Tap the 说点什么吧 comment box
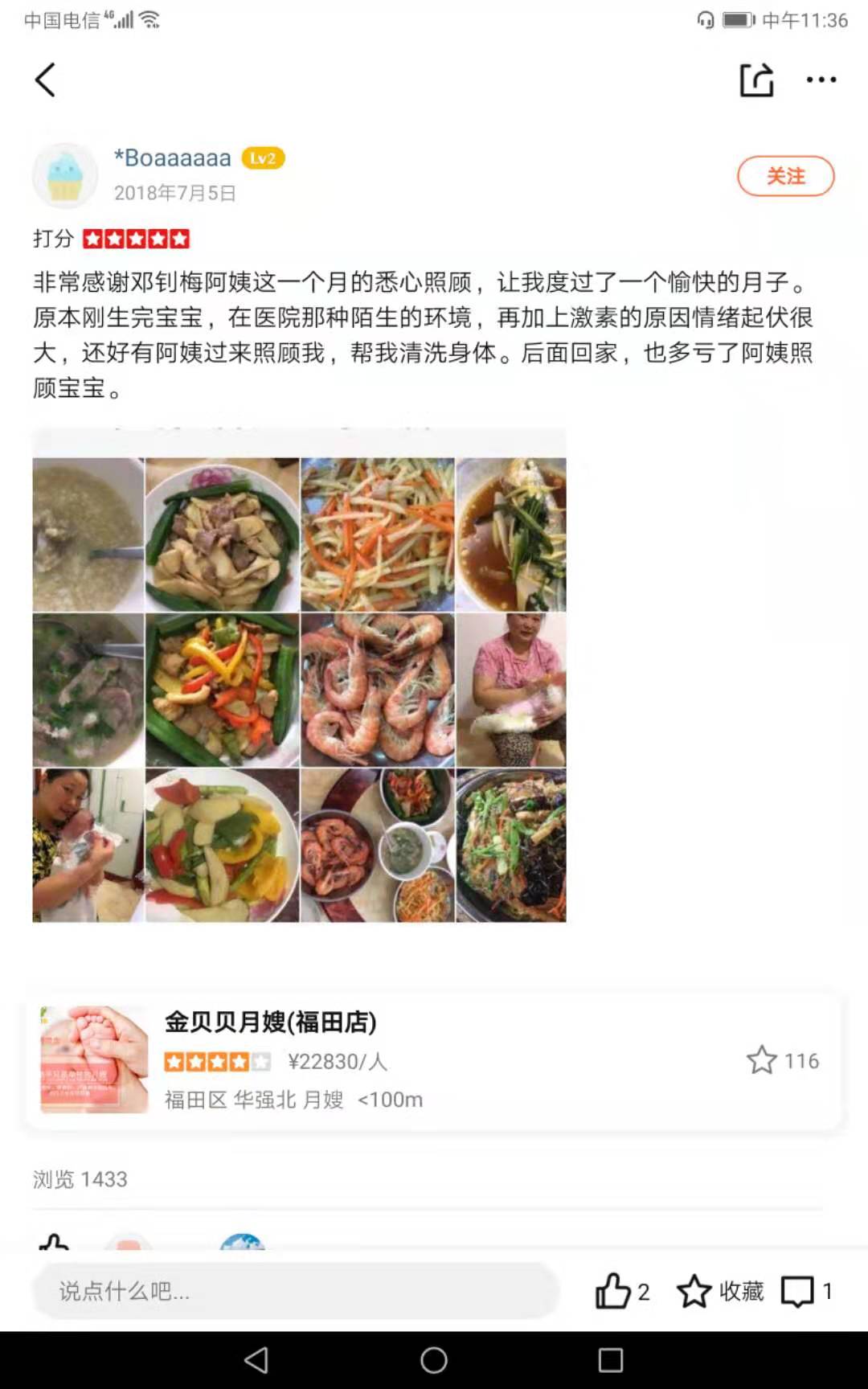The image size is (868, 1389). [x=296, y=1291]
